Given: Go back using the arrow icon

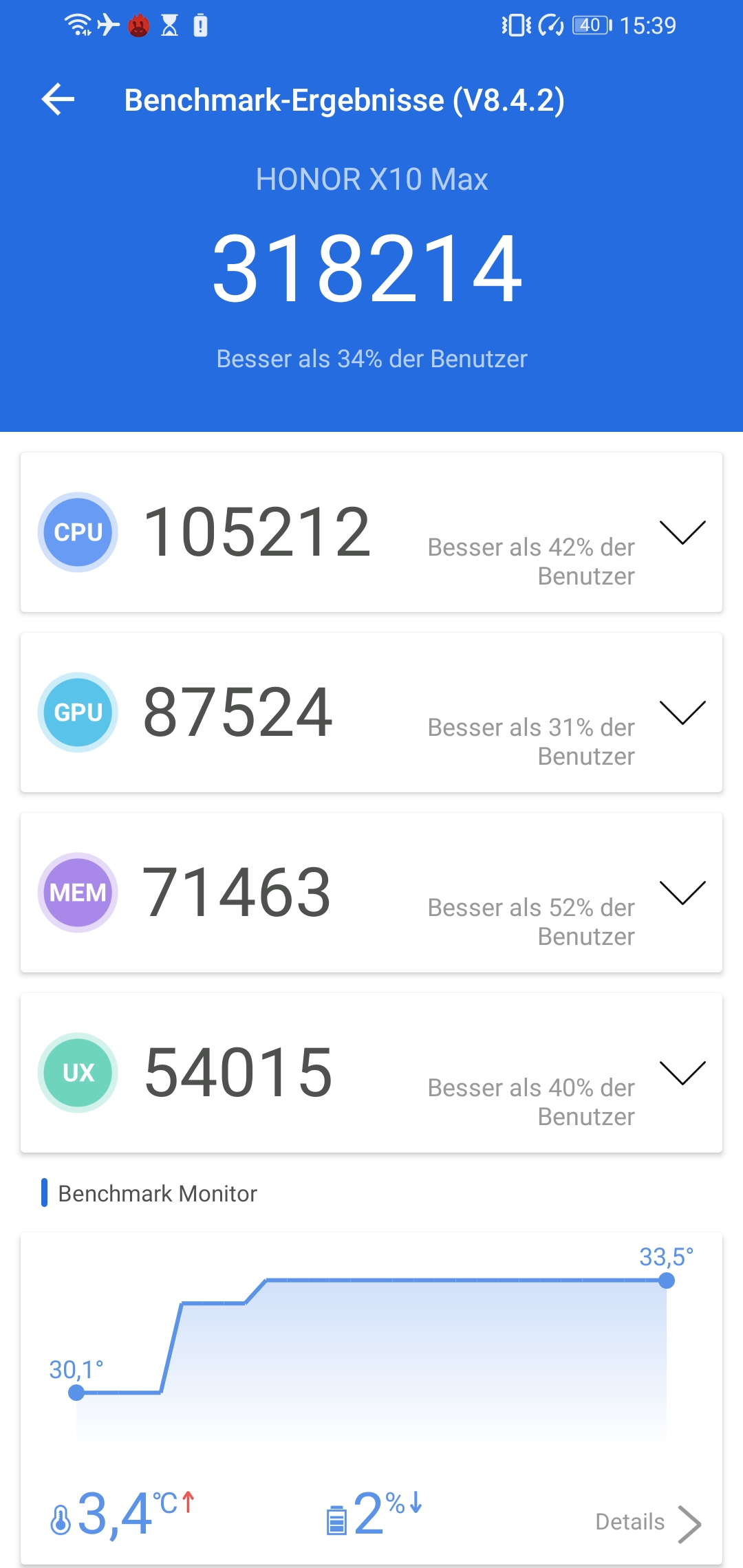Looking at the screenshot, I should [58, 100].
